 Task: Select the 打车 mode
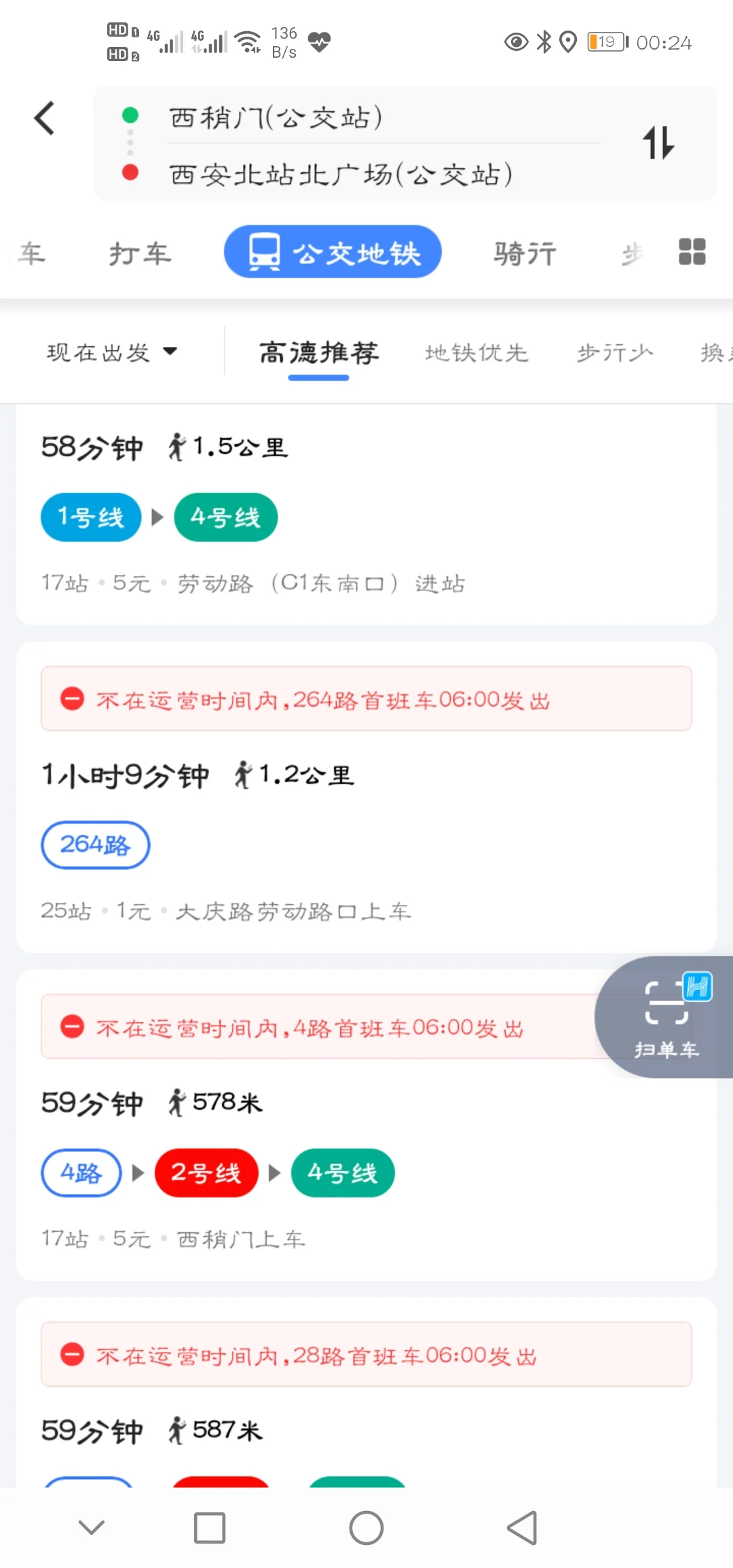[139, 252]
